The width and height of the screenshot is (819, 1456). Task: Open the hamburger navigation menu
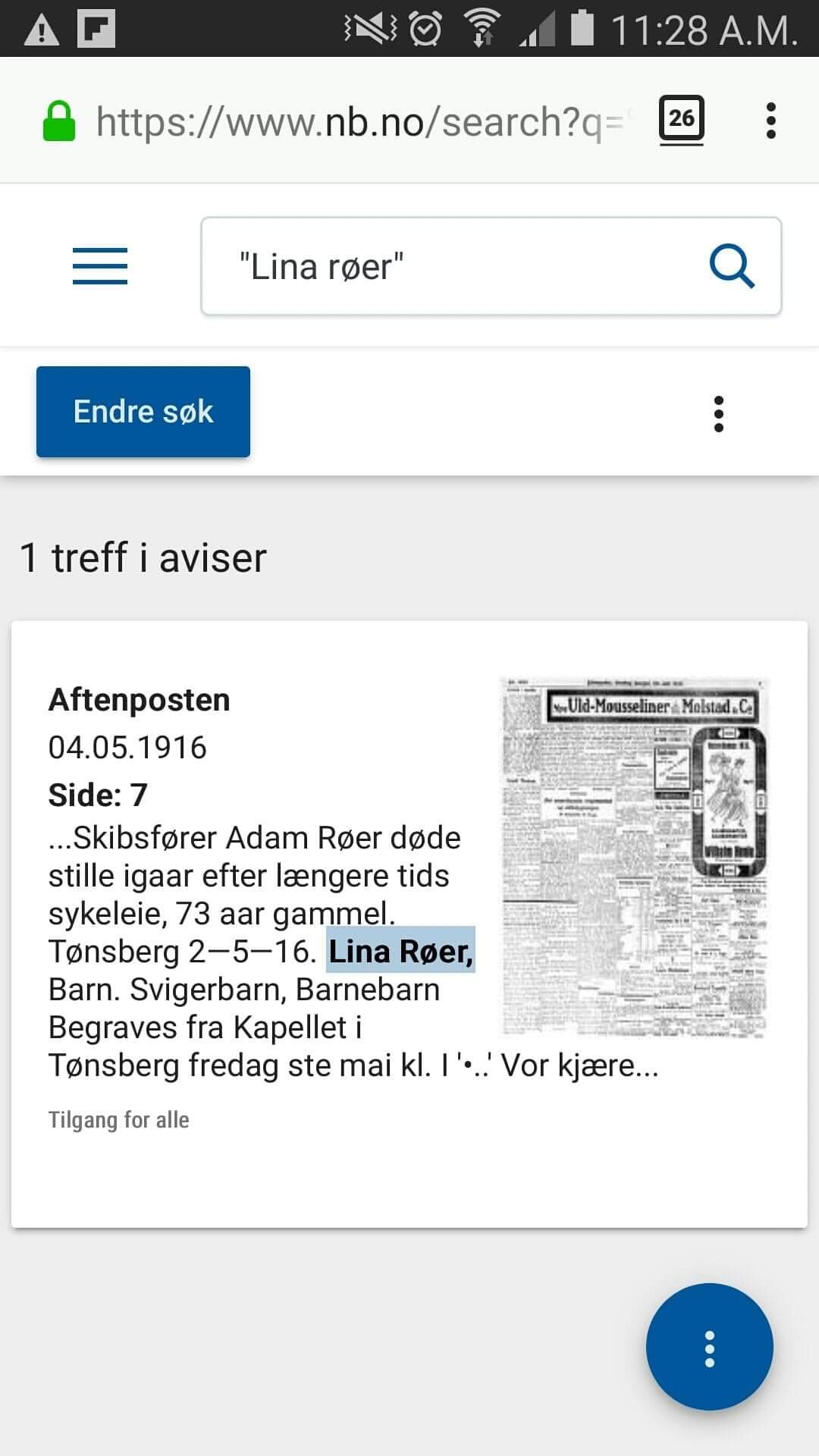pos(99,266)
